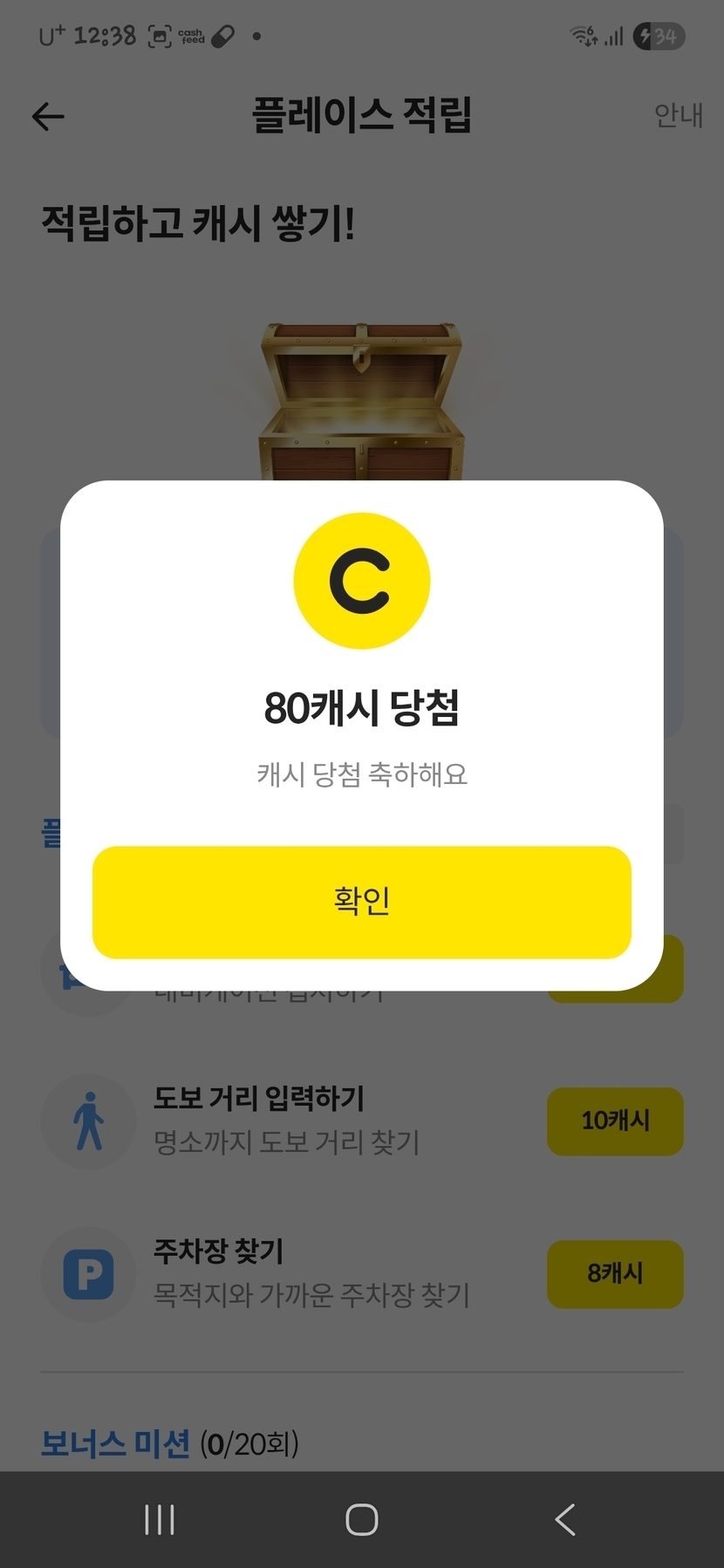Go back using the top arrow
Image resolution: width=724 pixels, height=1568 pixels.
(x=49, y=116)
